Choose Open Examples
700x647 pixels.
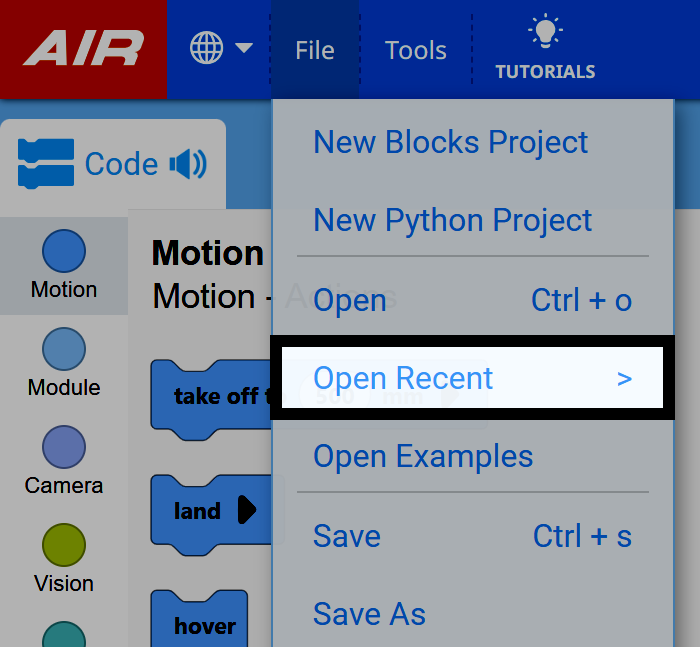423,456
